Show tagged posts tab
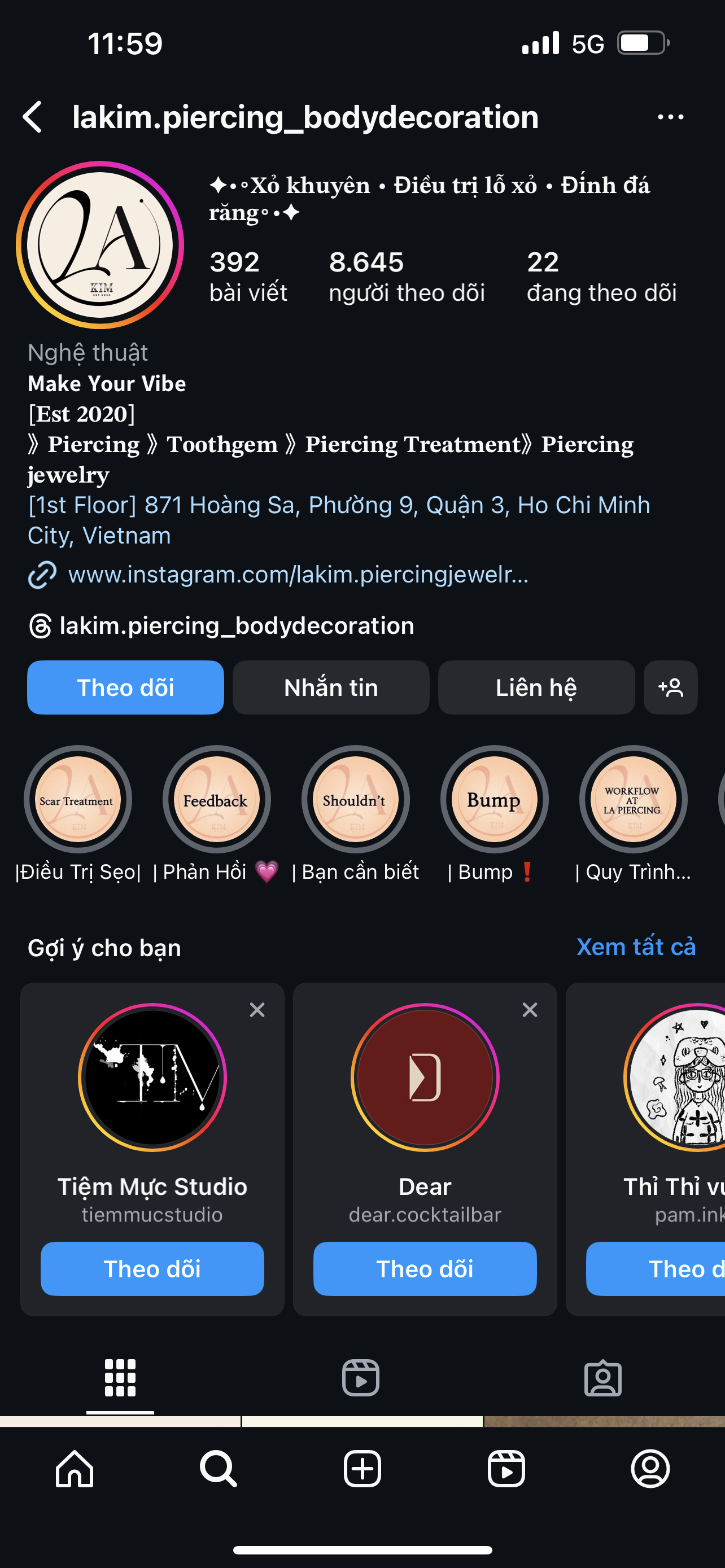This screenshot has height=1568, width=725. click(602, 1377)
